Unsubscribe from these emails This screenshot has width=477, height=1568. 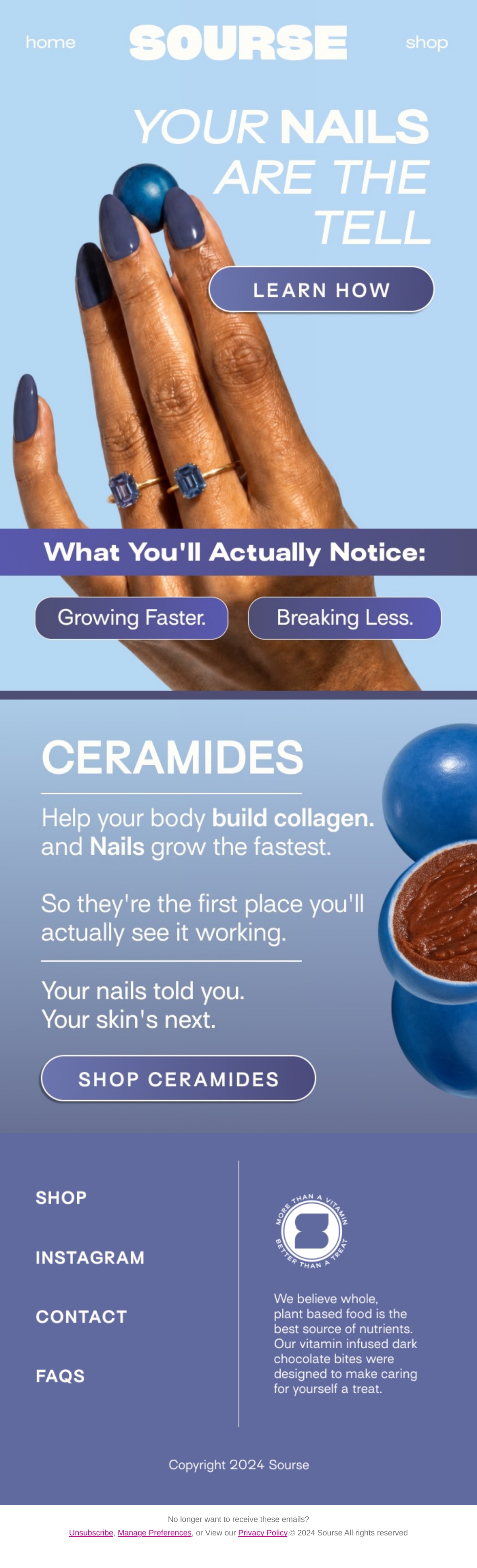(x=91, y=1532)
